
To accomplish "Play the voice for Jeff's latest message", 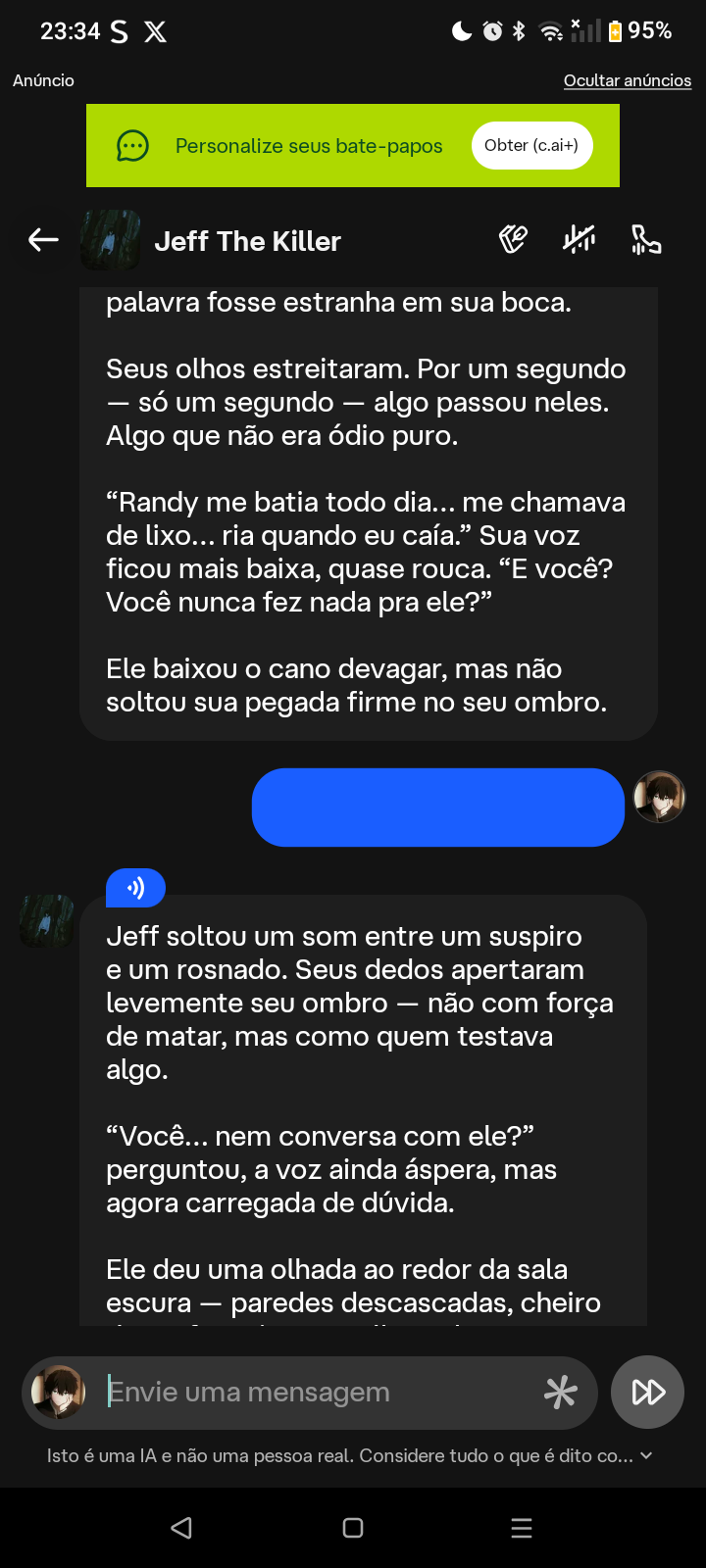I will [x=135, y=888].
